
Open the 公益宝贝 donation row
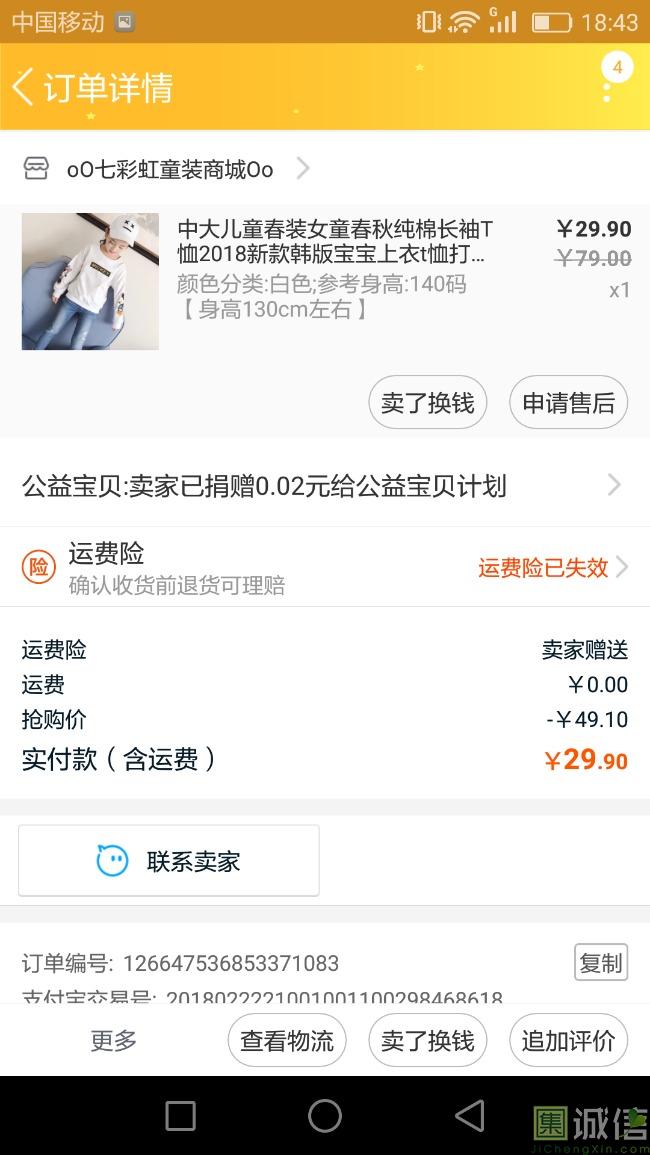tap(325, 486)
